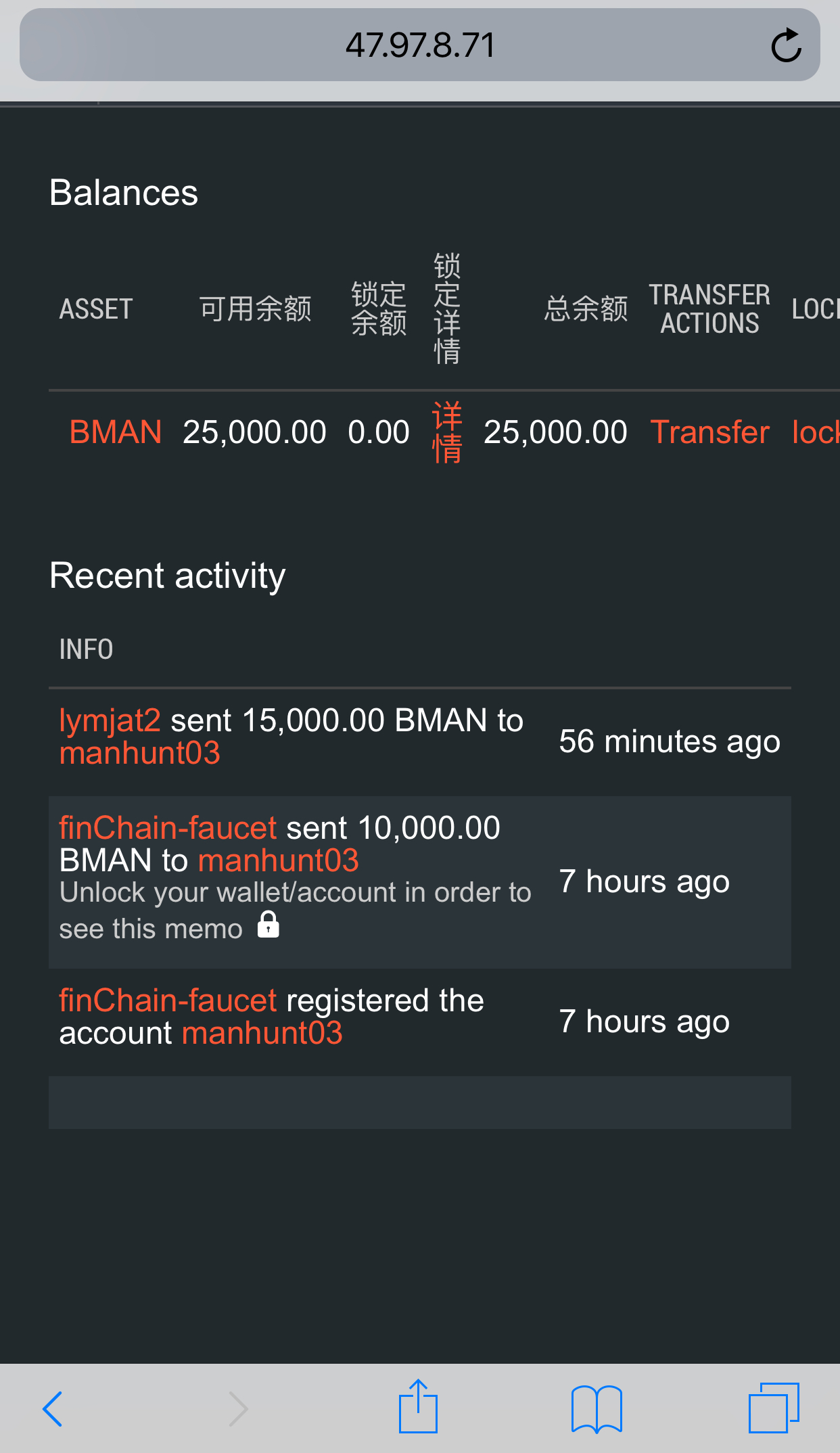Open the lymjat2 account link

coord(110,720)
